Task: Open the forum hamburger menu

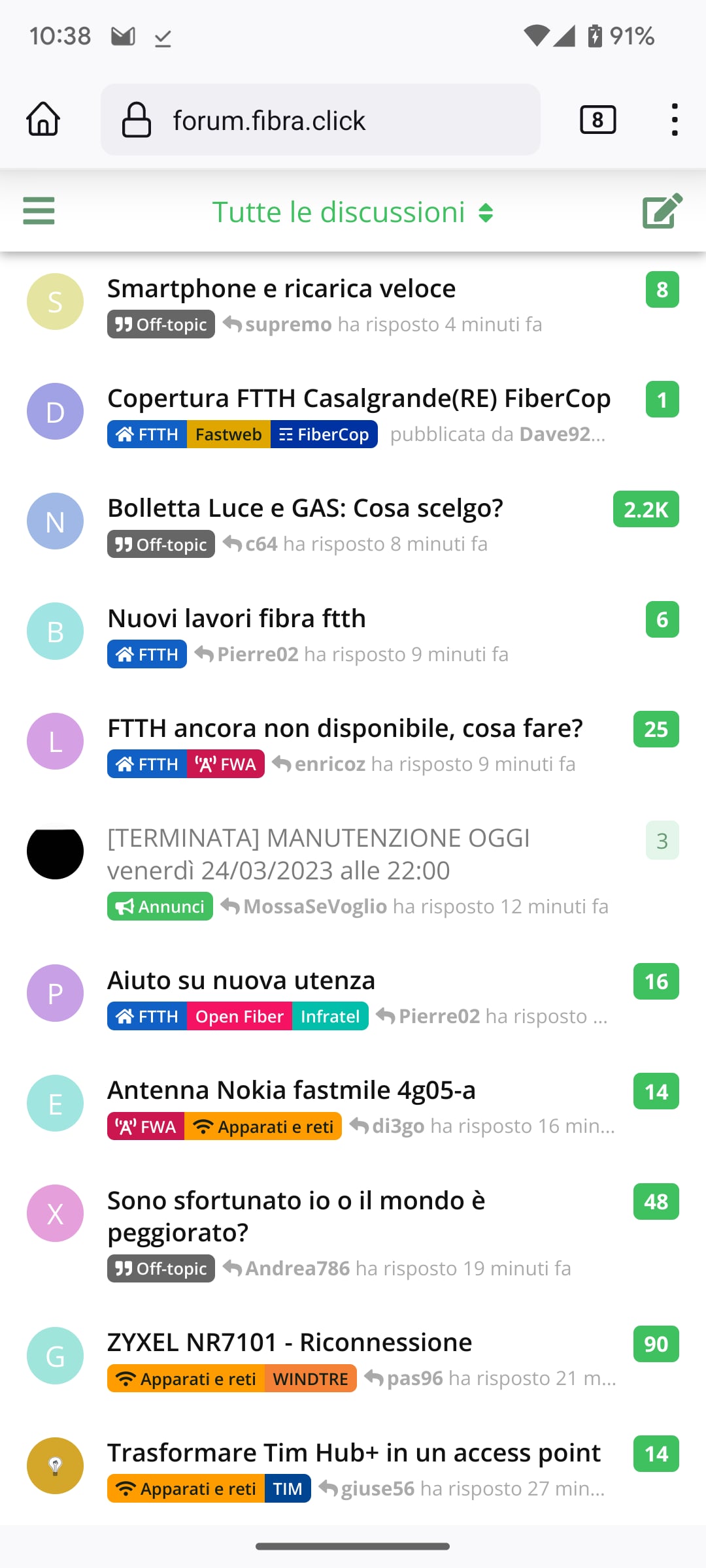Action: pos(39,211)
